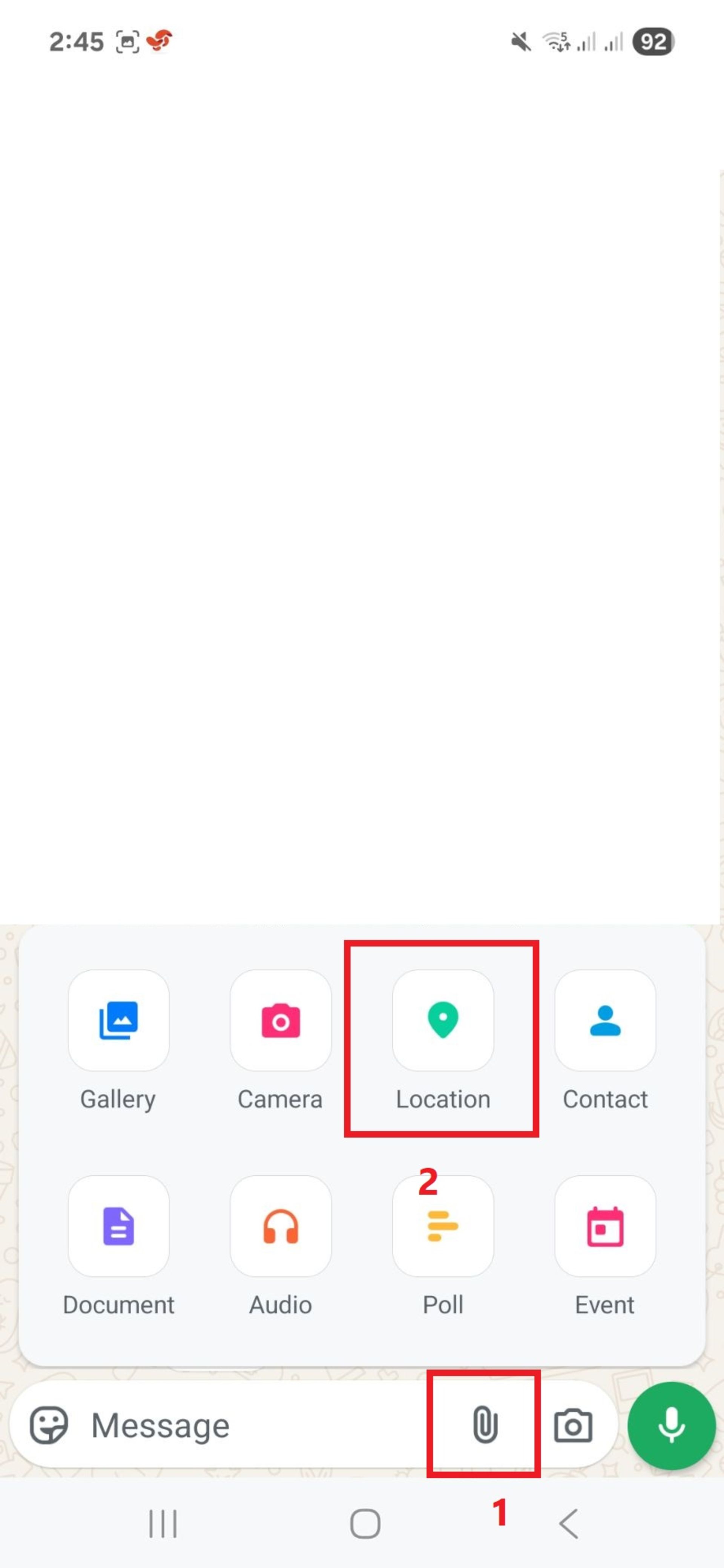Go to the system home screen
Viewport: 724px width, 1568px height.
coord(365,1524)
